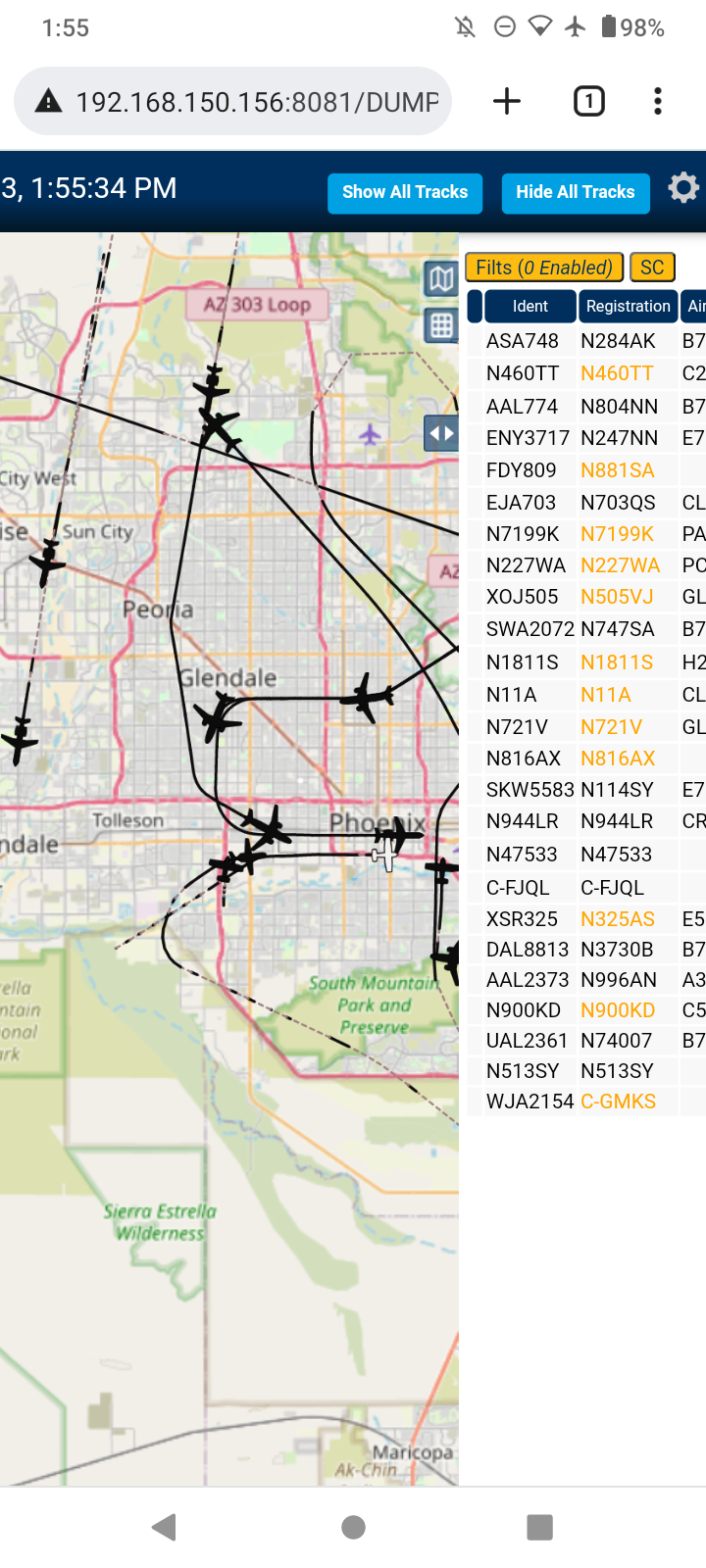
Task: Tap the SC chip
Action: point(652,268)
